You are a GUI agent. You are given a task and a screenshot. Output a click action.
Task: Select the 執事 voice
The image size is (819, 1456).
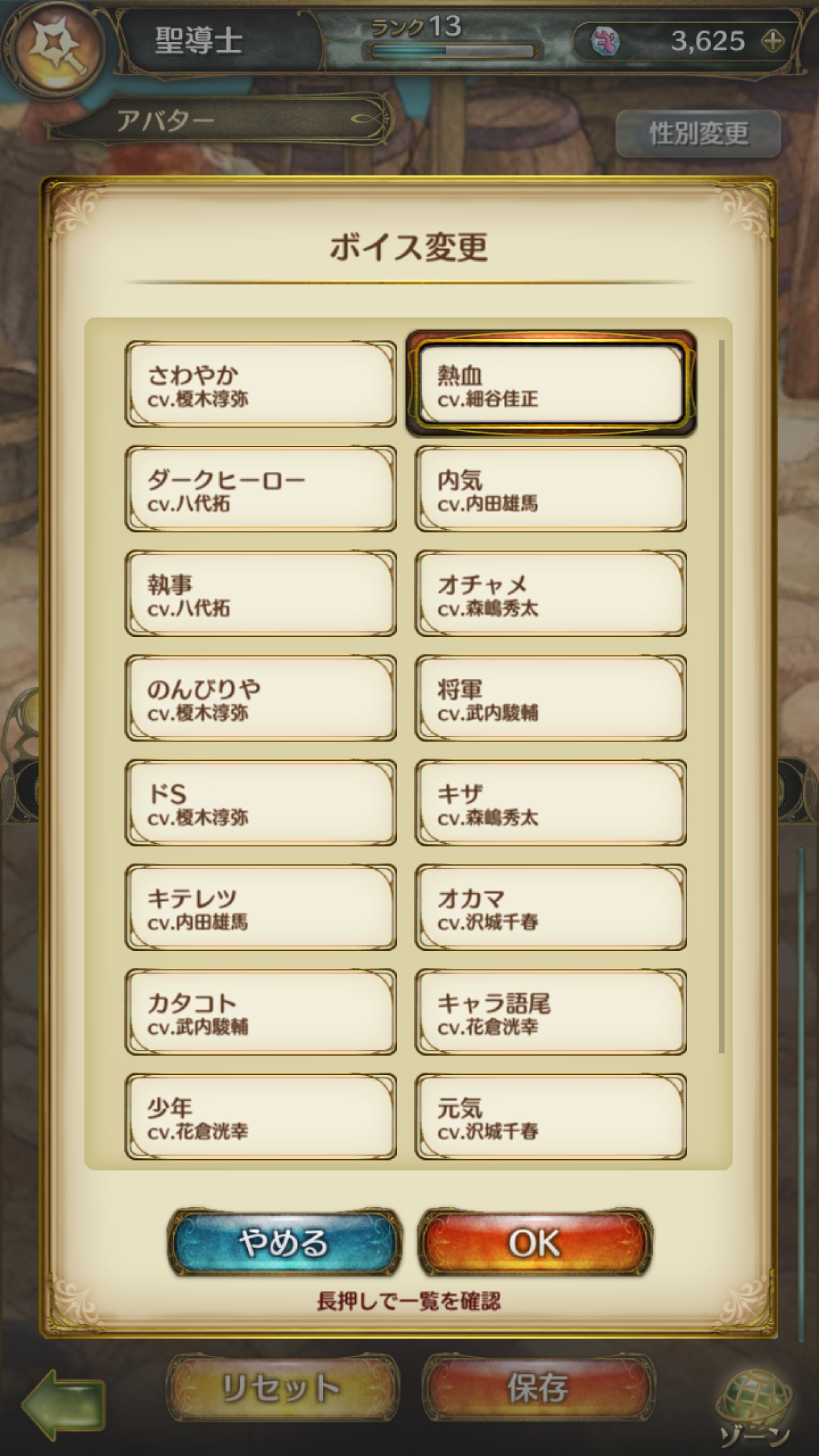tap(260, 593)
